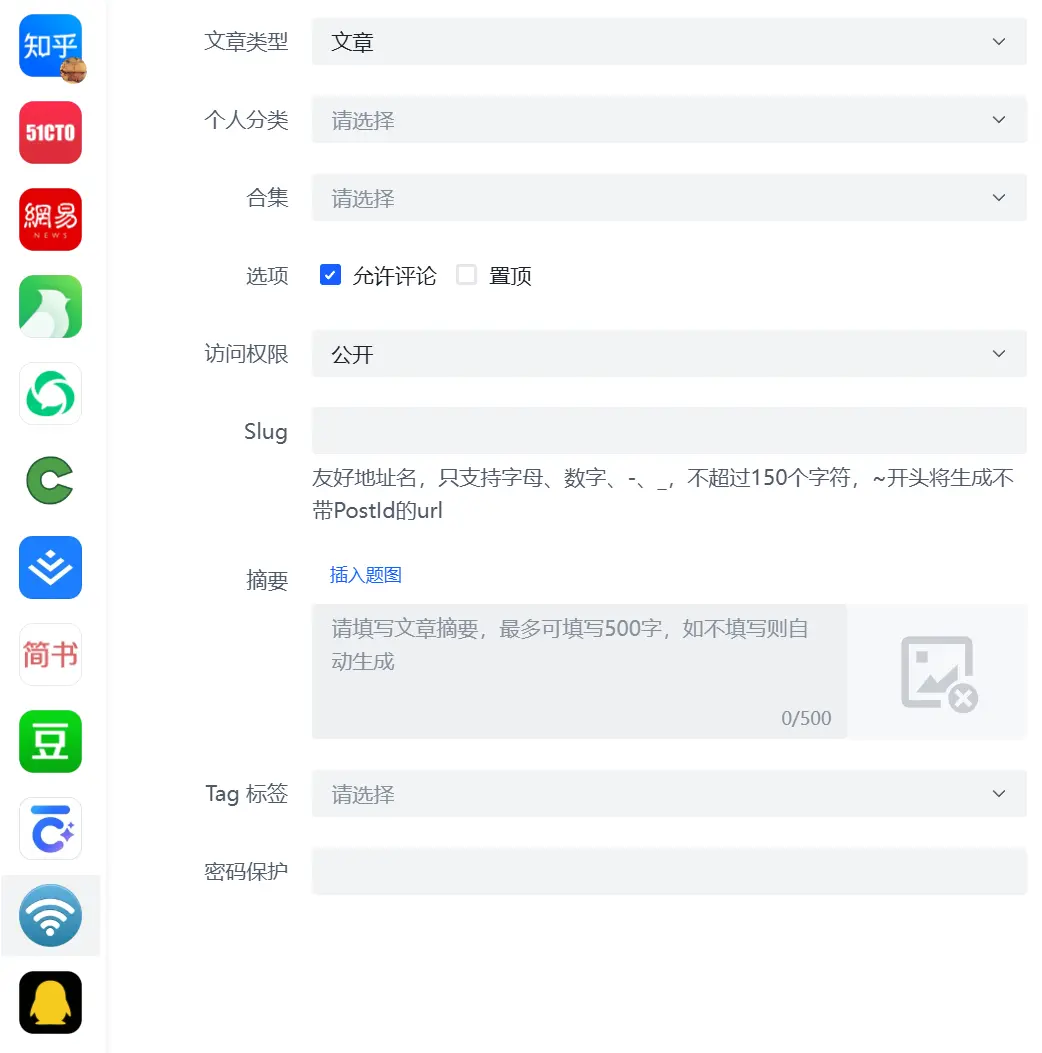1042x1053 pixels.
Task: Open the Douban platform icon
Action: (x=50, y=741)
